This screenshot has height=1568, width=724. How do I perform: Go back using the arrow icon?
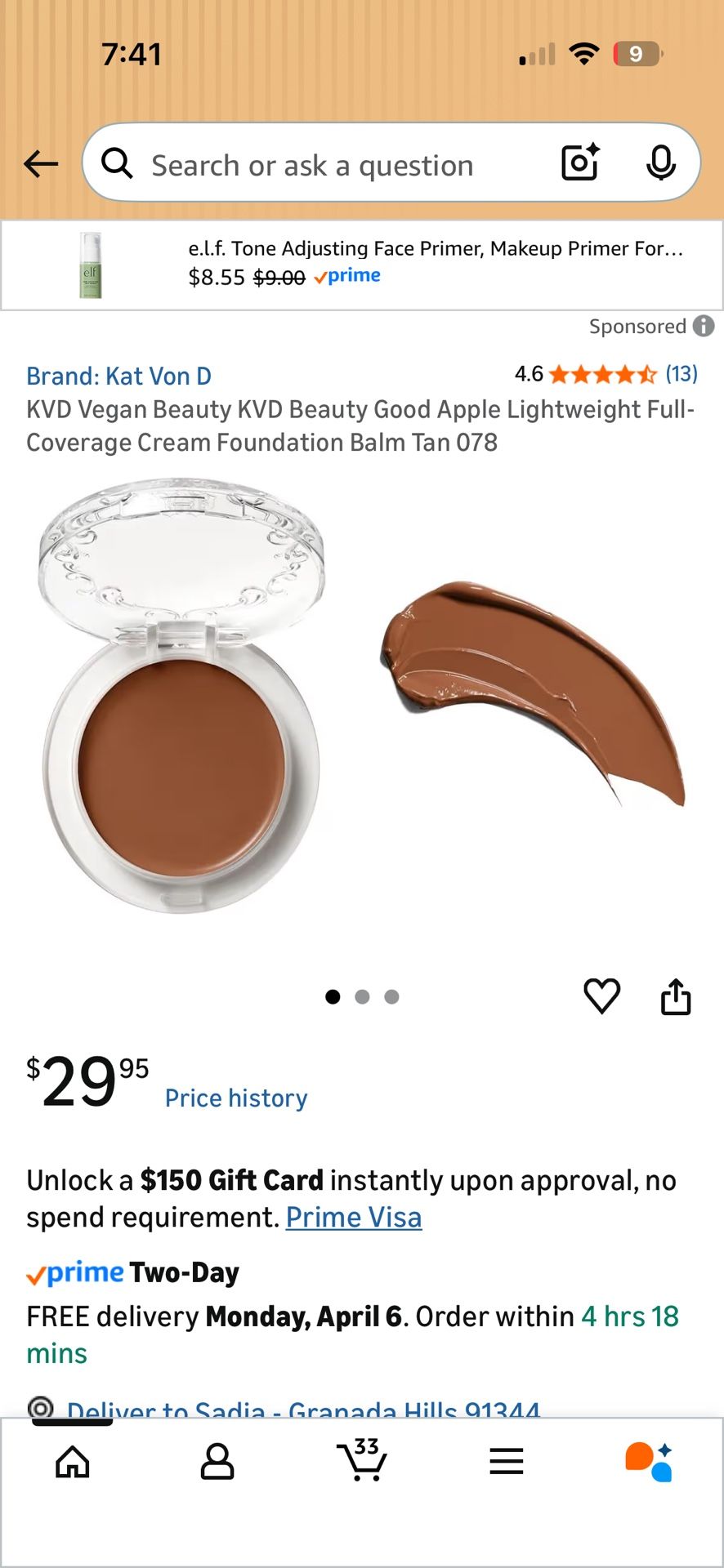pos(41,164)
